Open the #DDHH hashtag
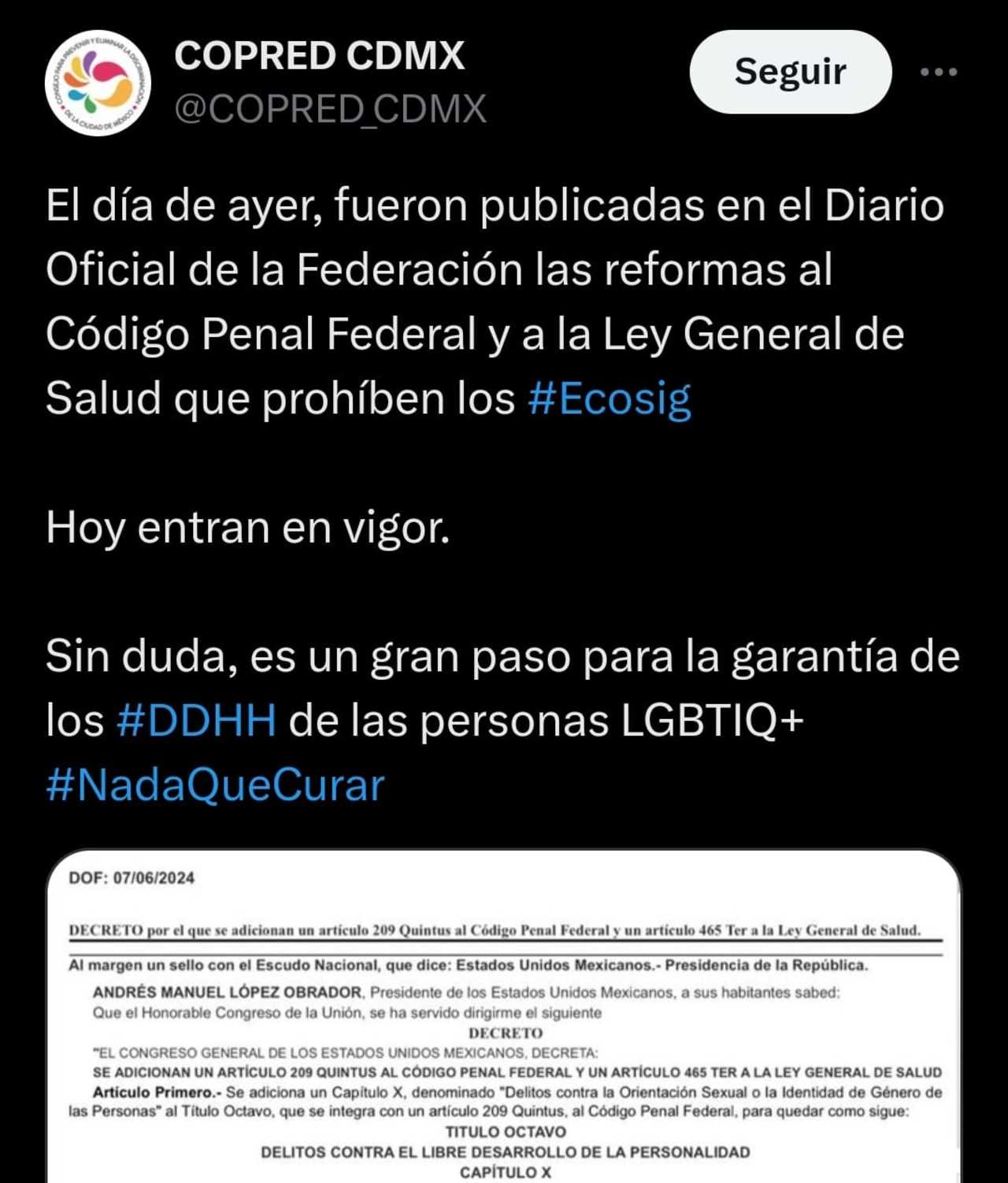 [196, 720]
